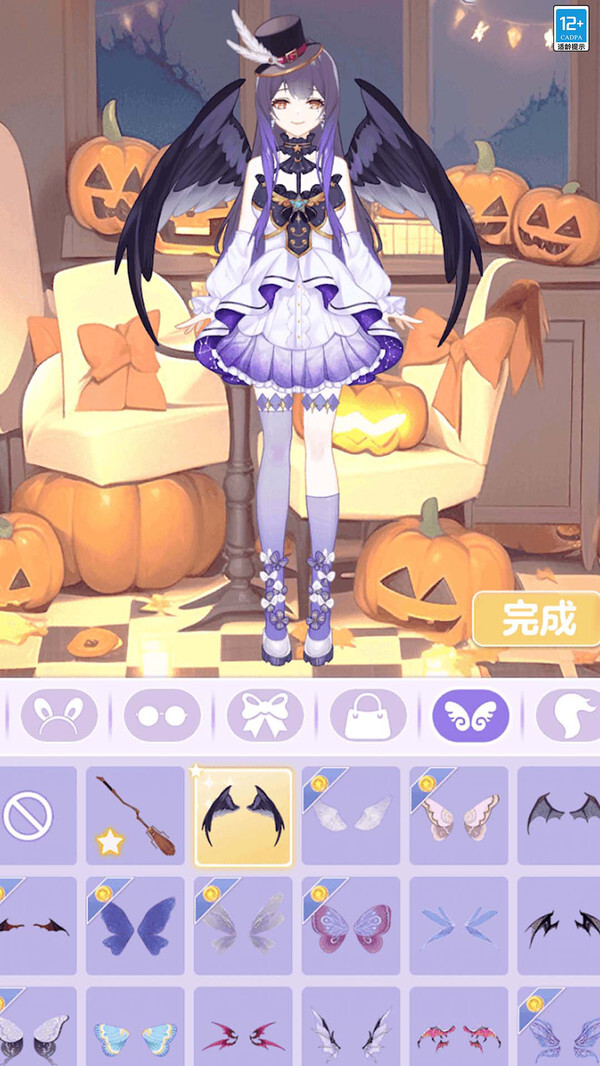Select the translucent grey fairy wings

243,925
